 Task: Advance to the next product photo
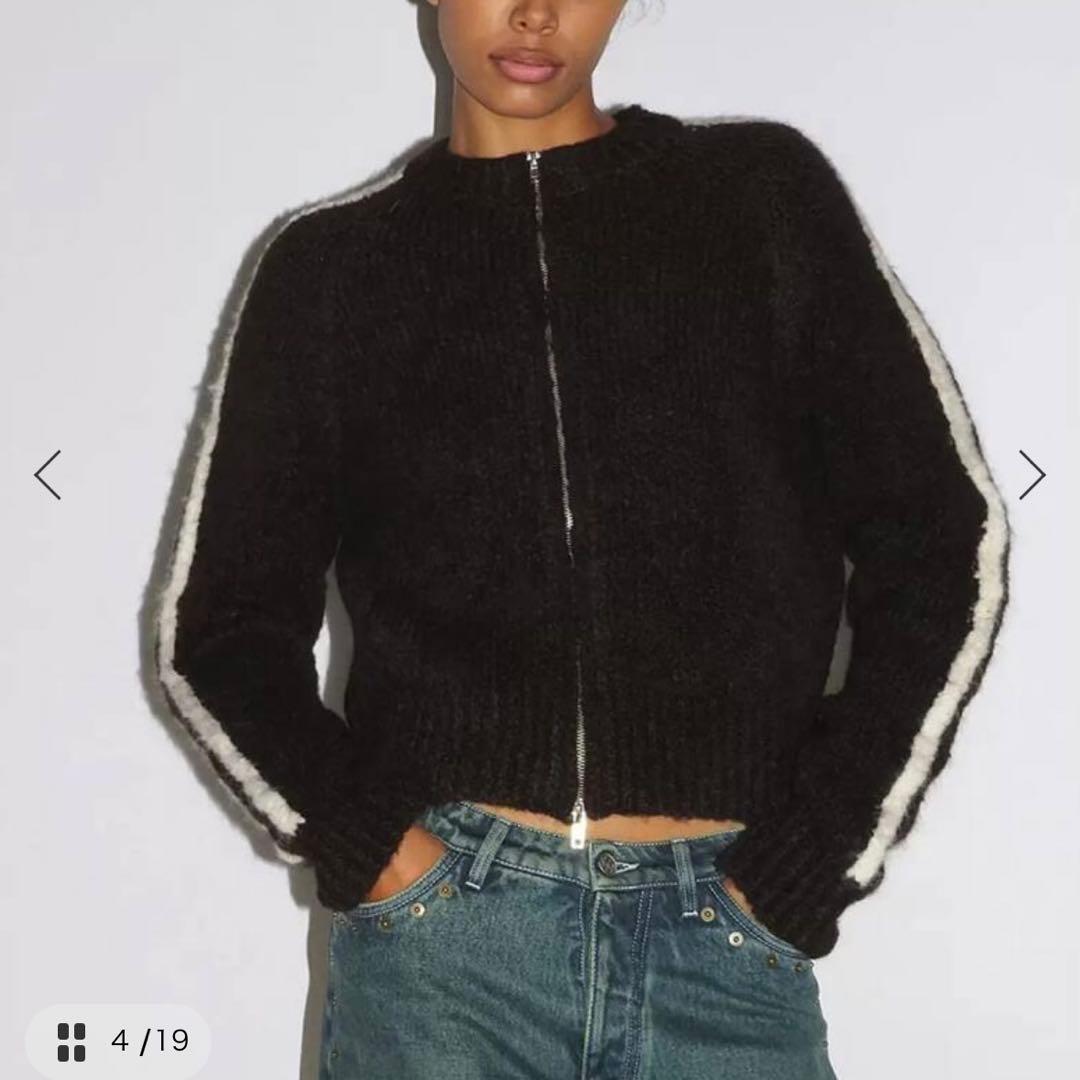tap(1031, 474)
